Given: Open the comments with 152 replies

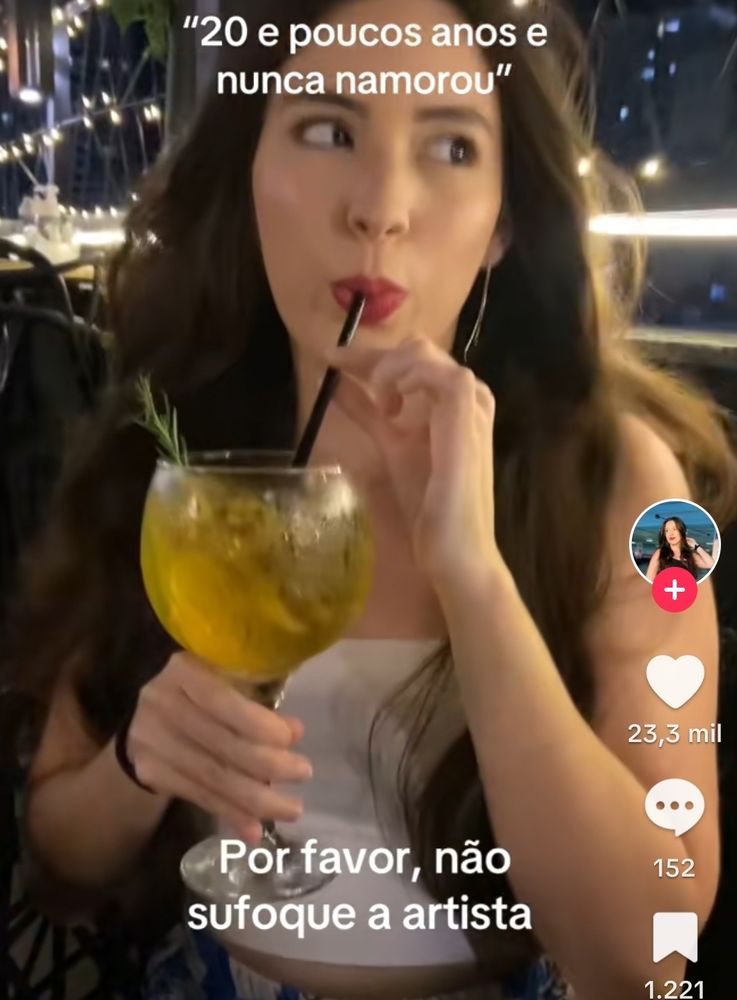Looking at the screenshot, I should click(x=675, y=807).
